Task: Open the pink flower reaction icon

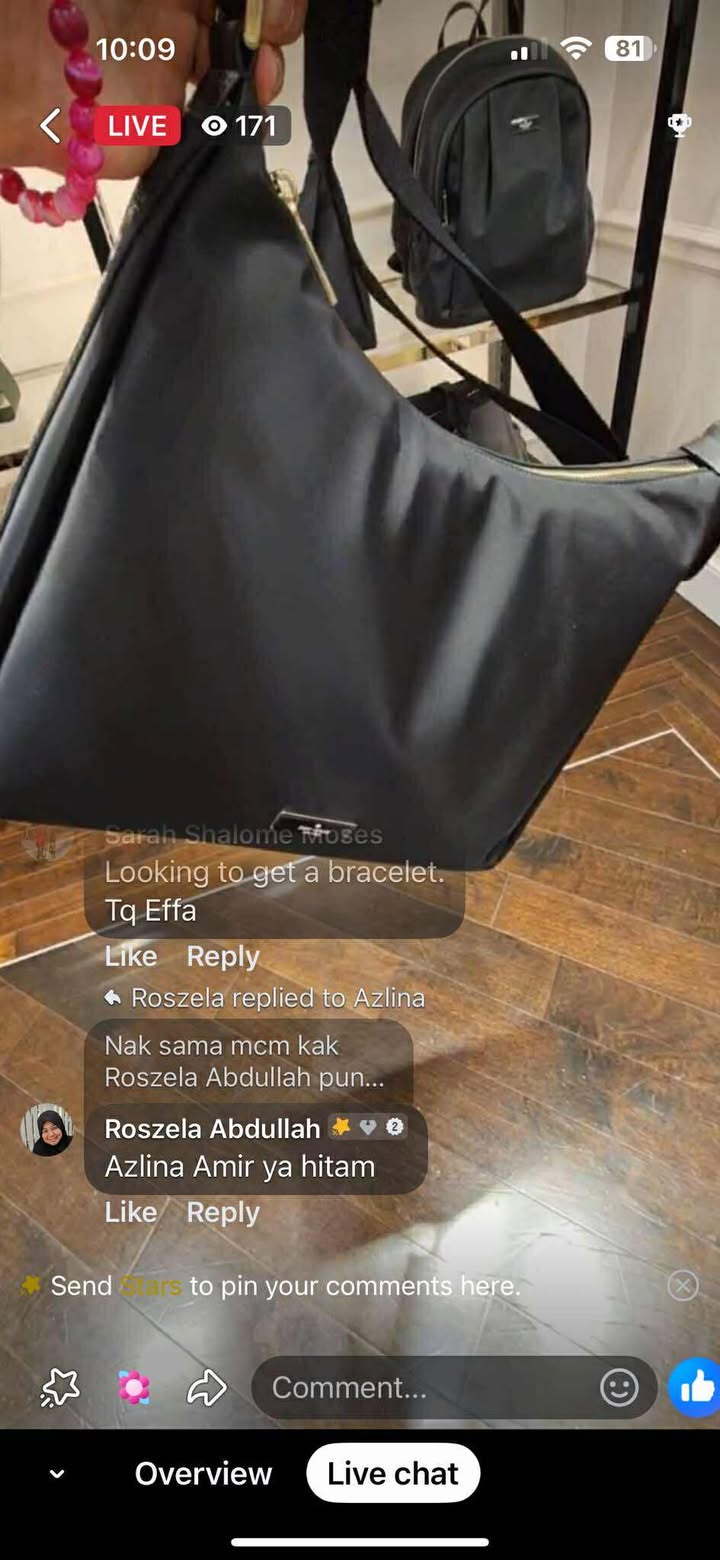Action: pos(134,1387)
